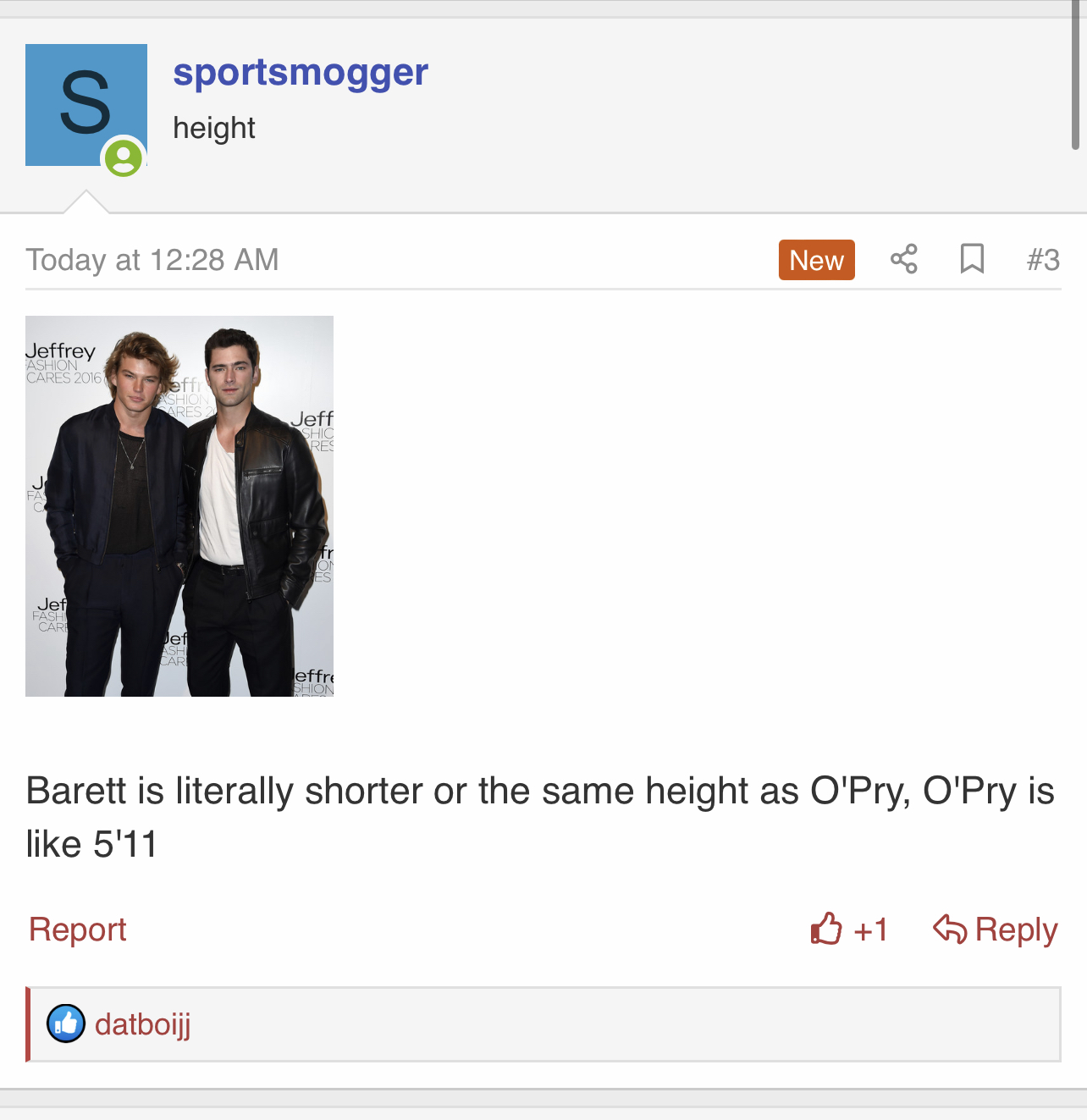This screenshot has width=1087, height=1120.
Task: Like the post with +1
Action: coord(849,930)
